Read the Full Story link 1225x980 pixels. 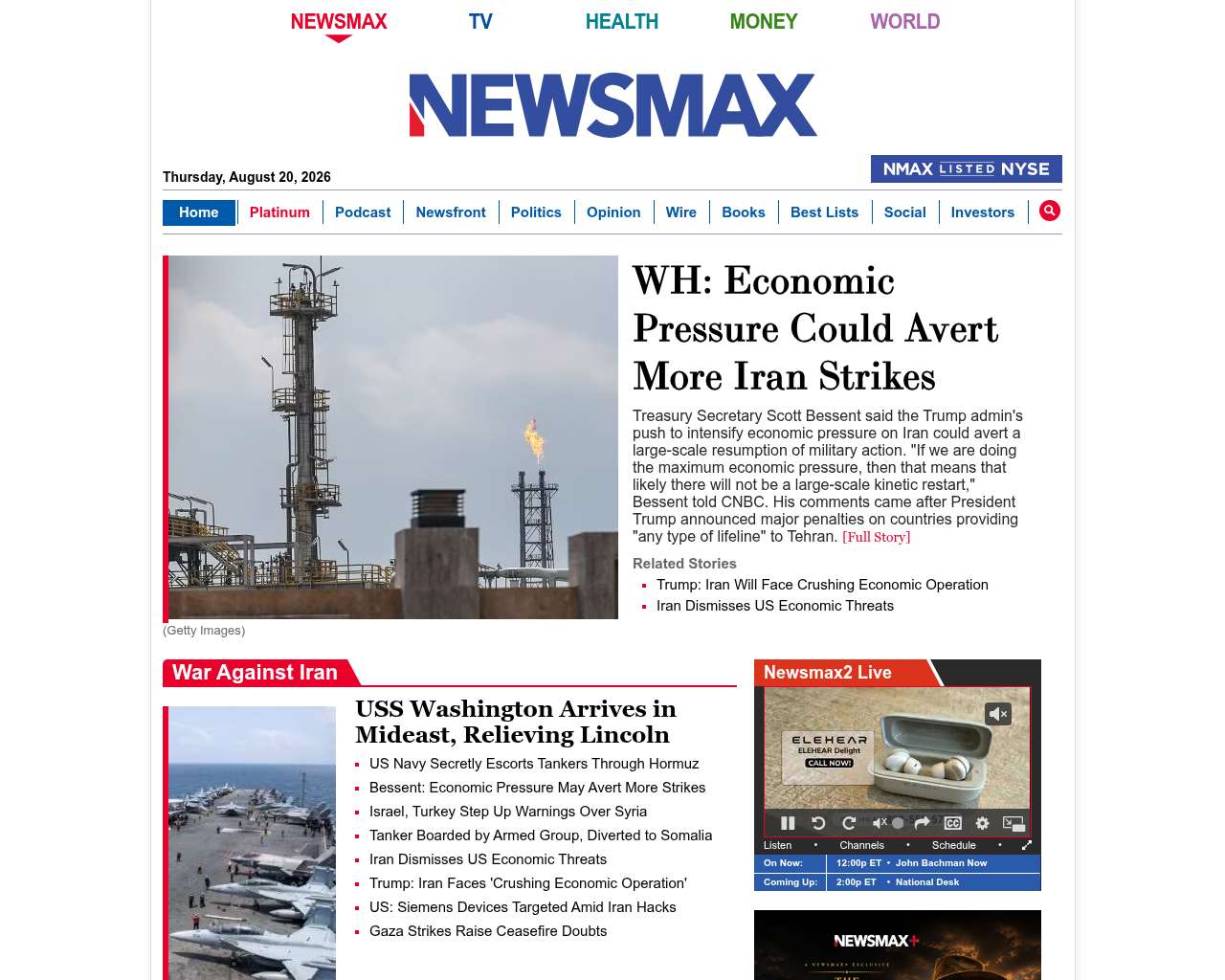point(877,537)
